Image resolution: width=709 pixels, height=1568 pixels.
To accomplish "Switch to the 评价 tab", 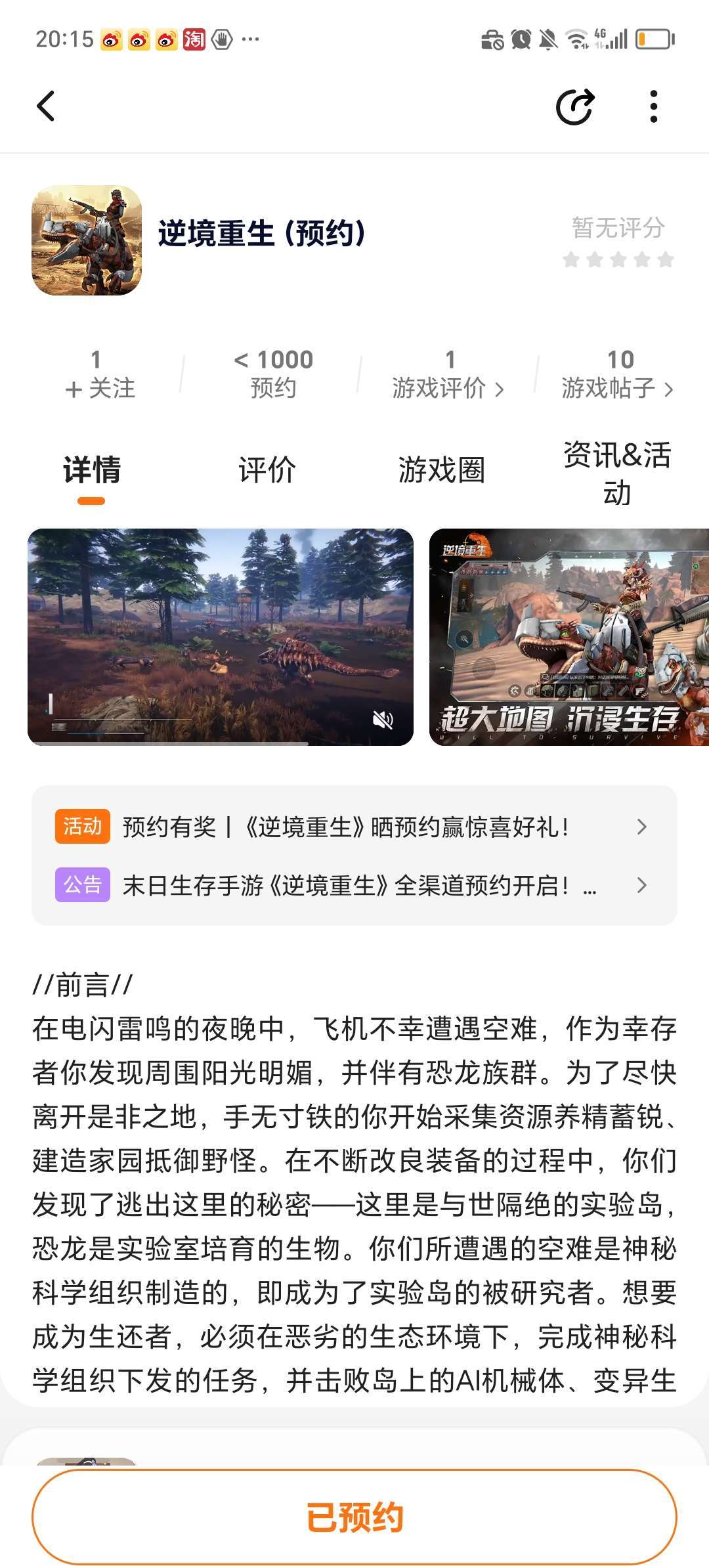I will pyautogui.click(x=267, y=470).
